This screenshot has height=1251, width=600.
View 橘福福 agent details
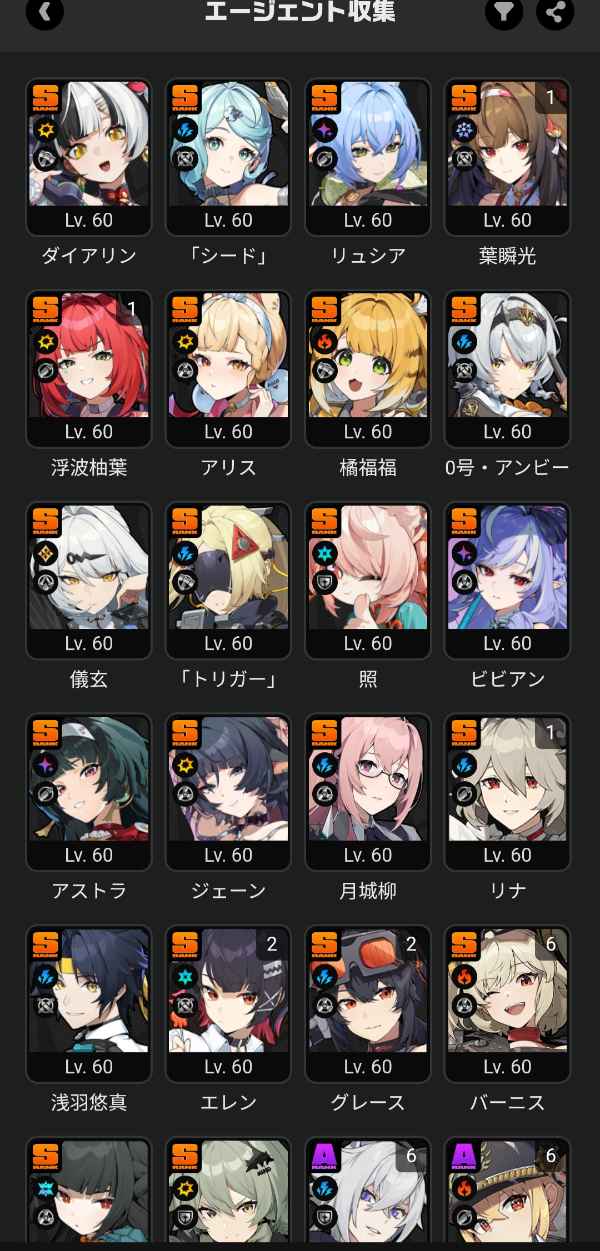click(x=368, y=369)
